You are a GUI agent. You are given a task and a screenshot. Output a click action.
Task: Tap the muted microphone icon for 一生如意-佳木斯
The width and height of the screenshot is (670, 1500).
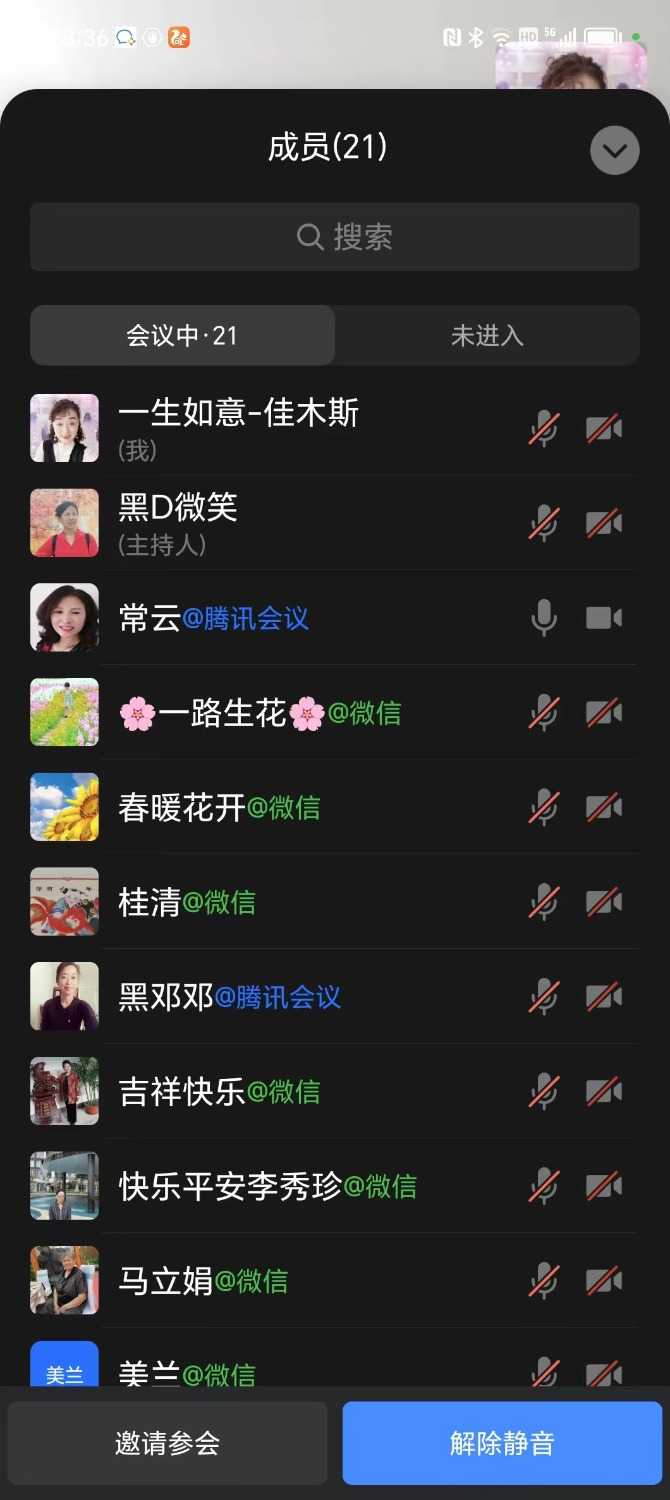[x=544, y=429]
